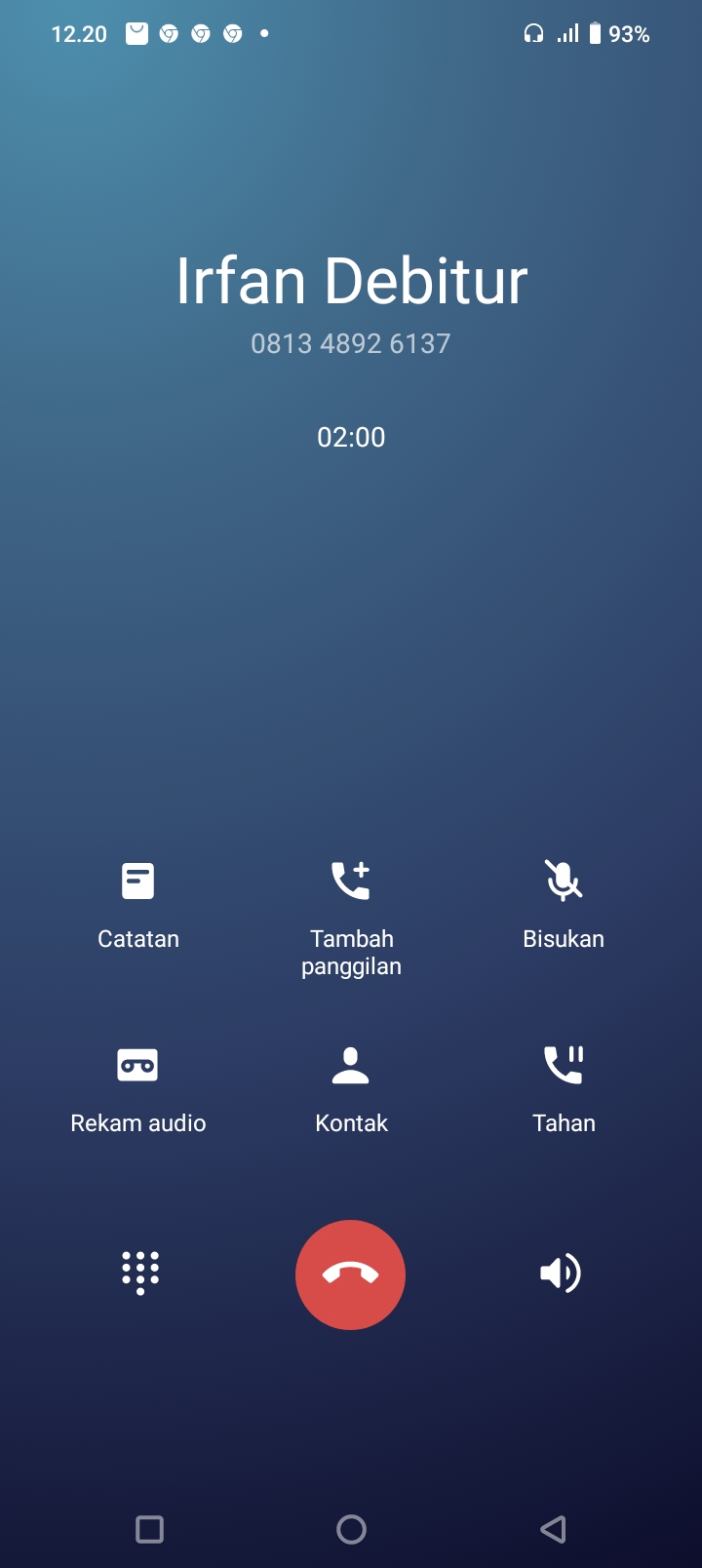Select the mute microphone icon
This screenshot has height=1568, width=702.
point(564,881)
